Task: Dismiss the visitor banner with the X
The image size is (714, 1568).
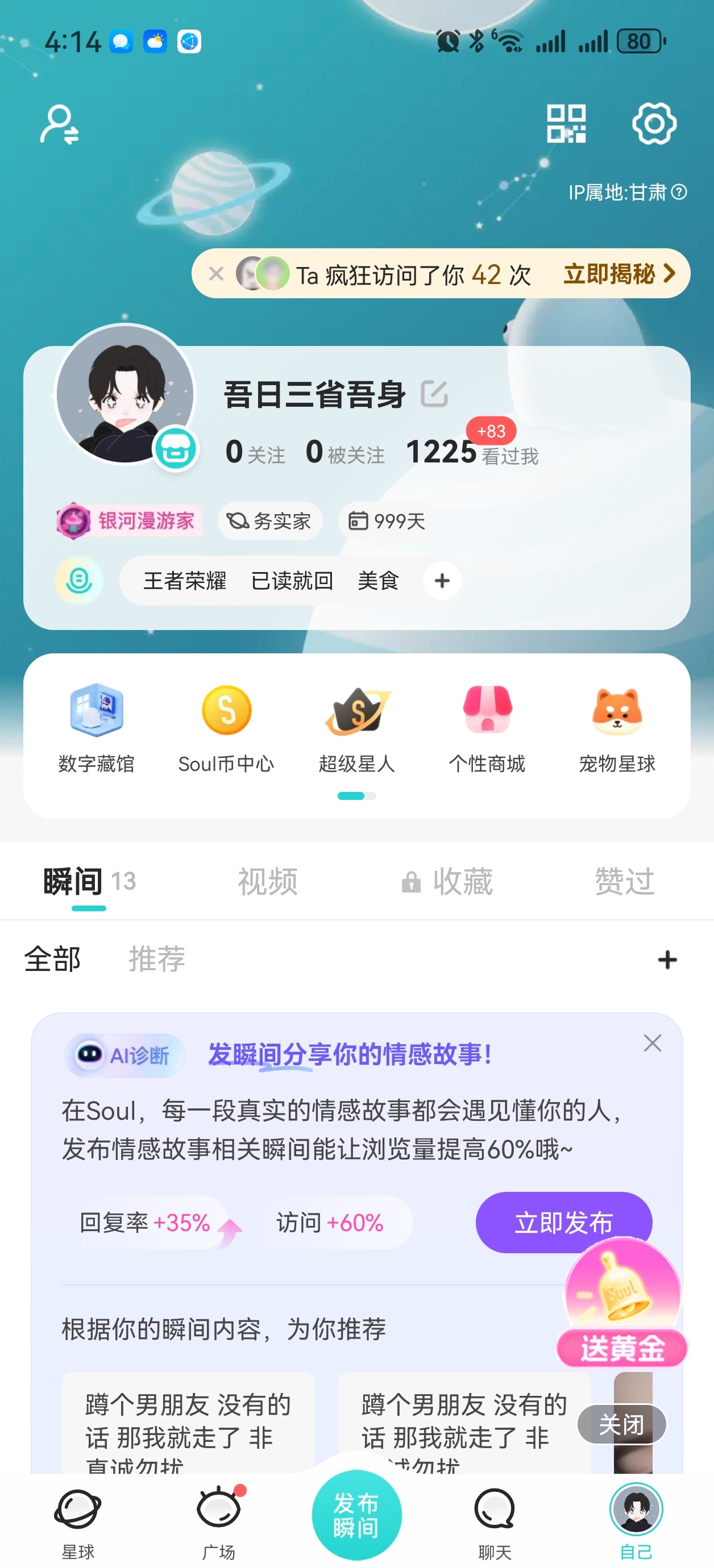Action: coord(216,274)
